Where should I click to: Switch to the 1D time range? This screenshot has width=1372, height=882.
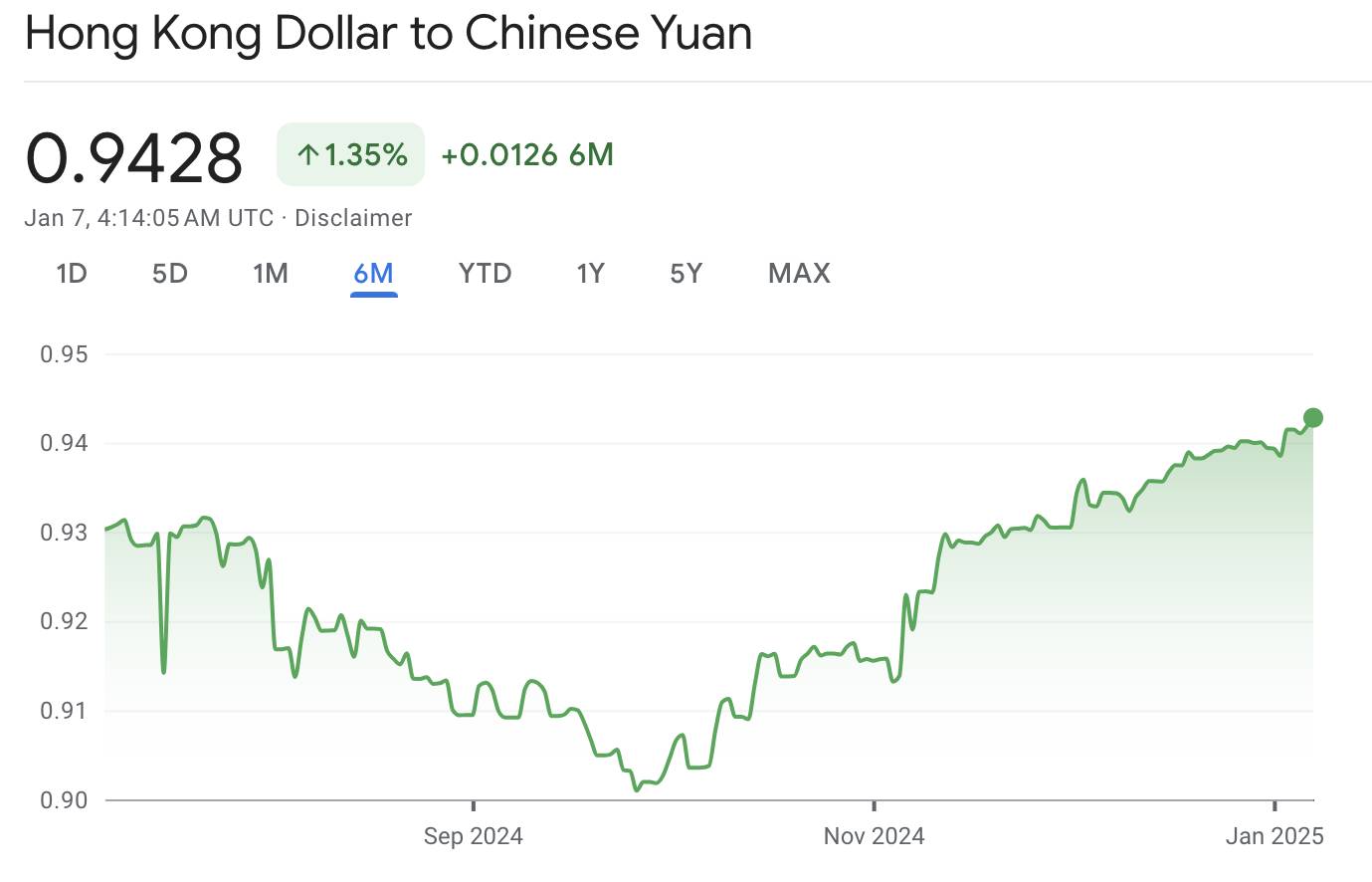tap(72, 273)
